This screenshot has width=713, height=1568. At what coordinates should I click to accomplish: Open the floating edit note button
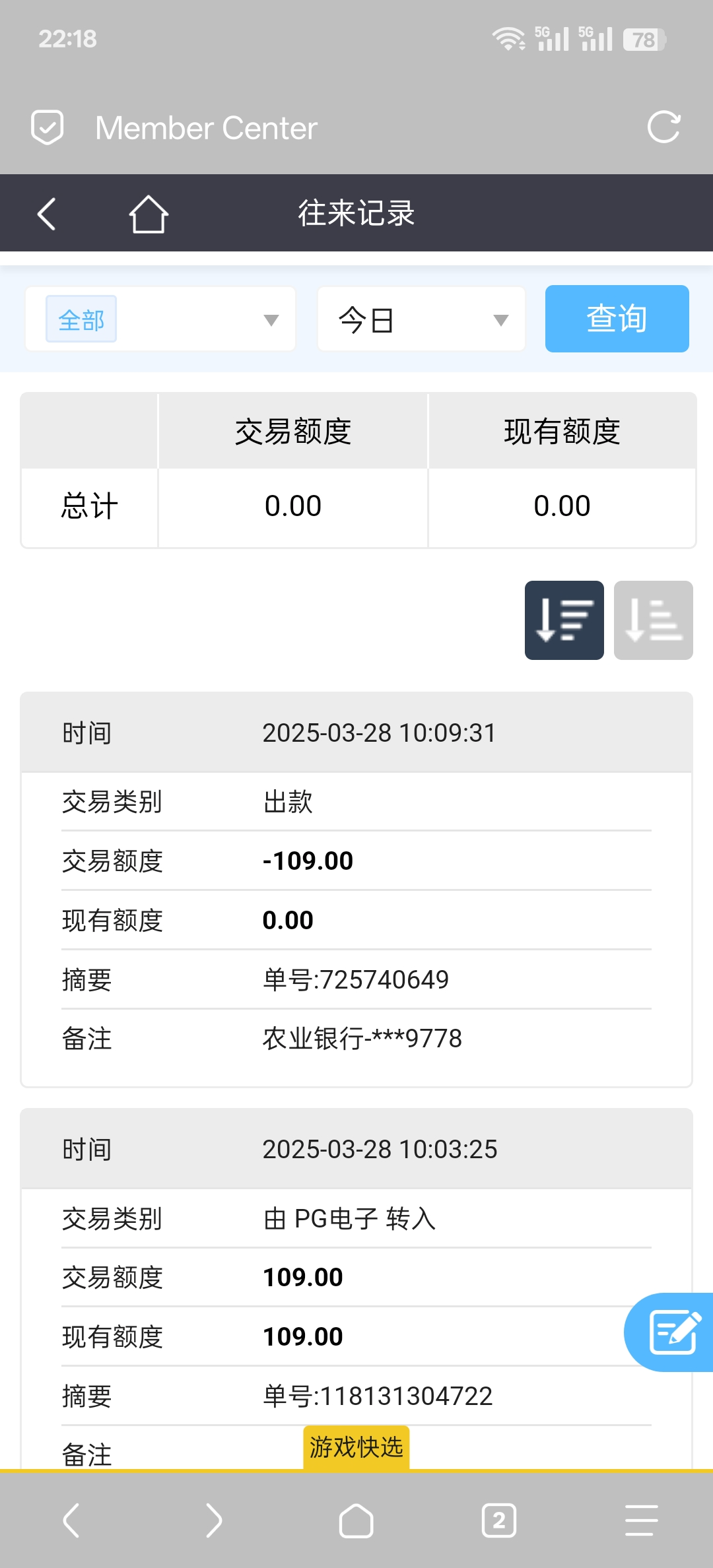click(x=672, y=1332)
